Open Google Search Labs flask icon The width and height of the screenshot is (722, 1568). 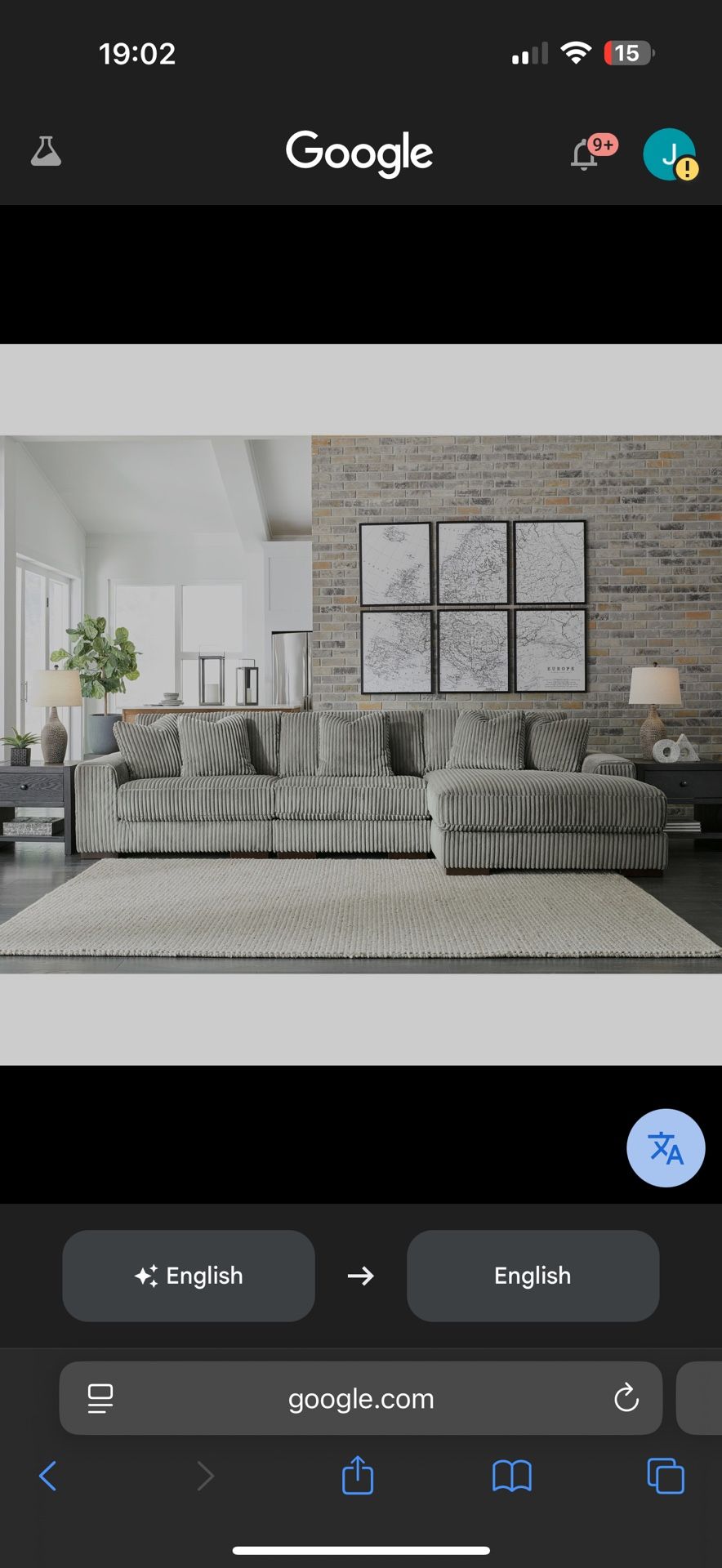coord(46,152)
